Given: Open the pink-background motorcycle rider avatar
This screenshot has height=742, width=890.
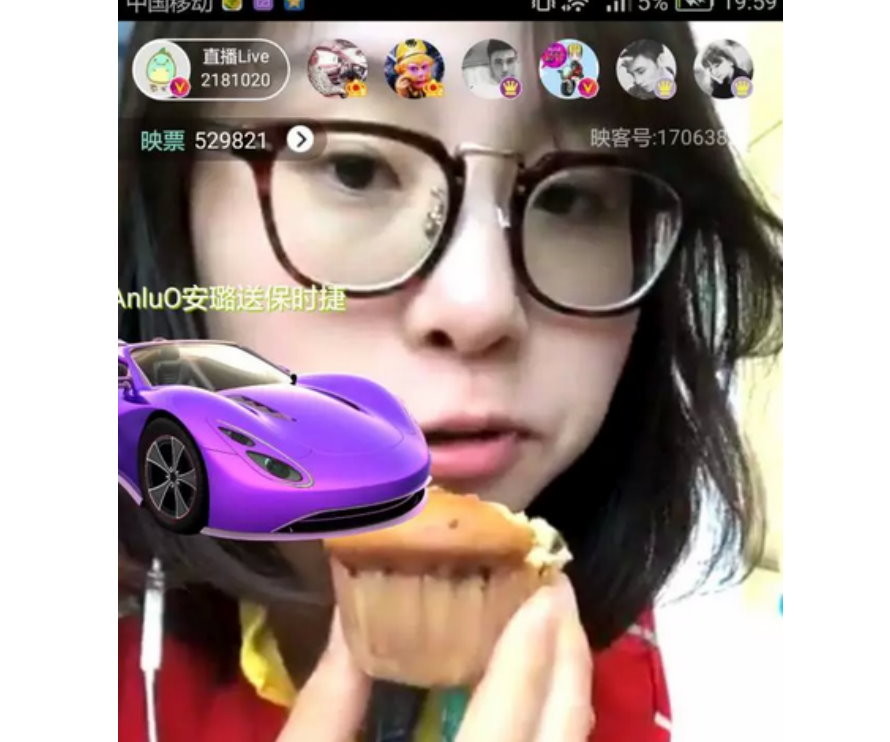Looking at the screenshot, I should pyautogui.click(x=568, y=69).
